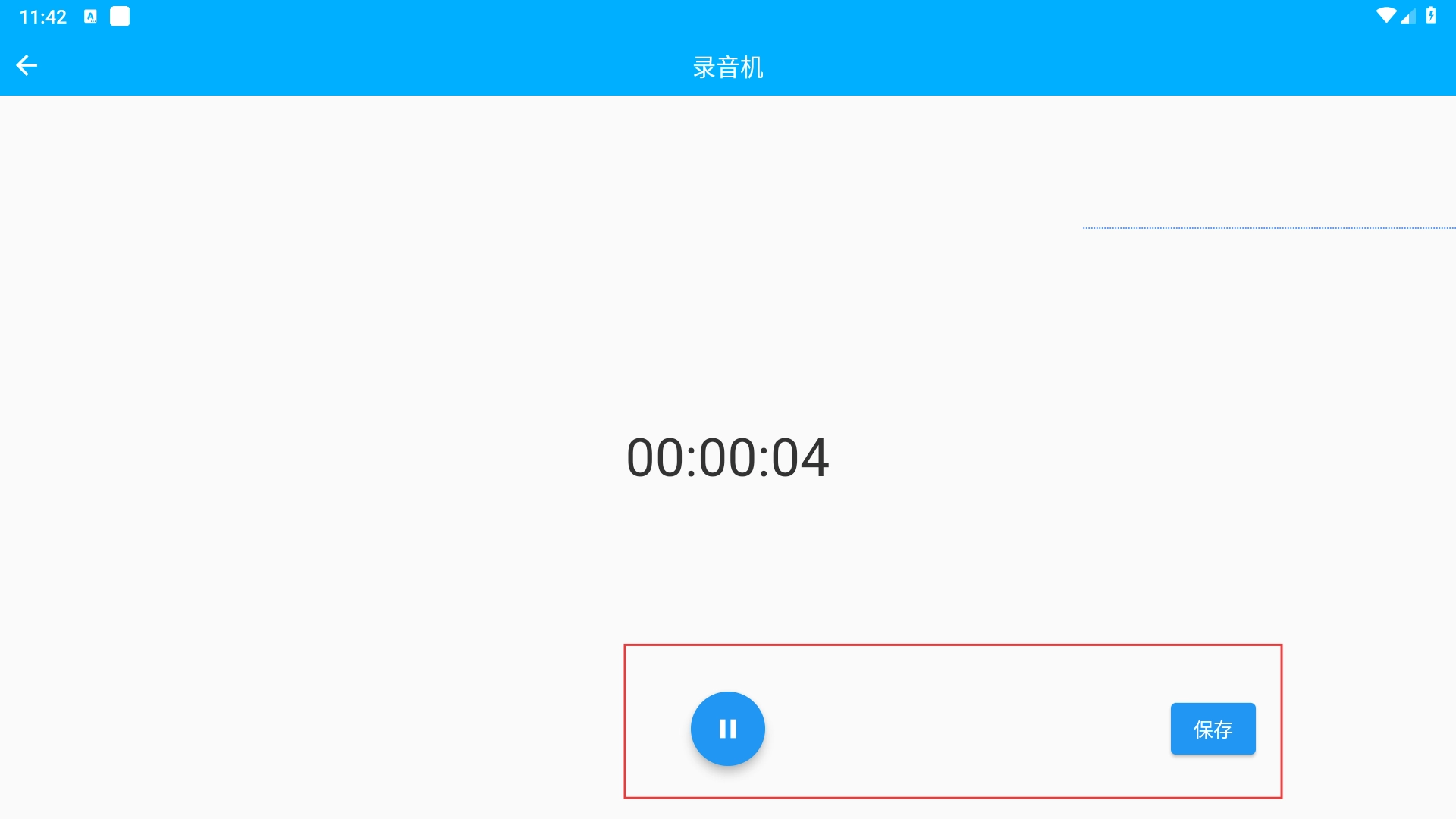Viewport: 1456px width, 819px height.
Task: Go back using the arrow icon
Action: tap(27, 65)
